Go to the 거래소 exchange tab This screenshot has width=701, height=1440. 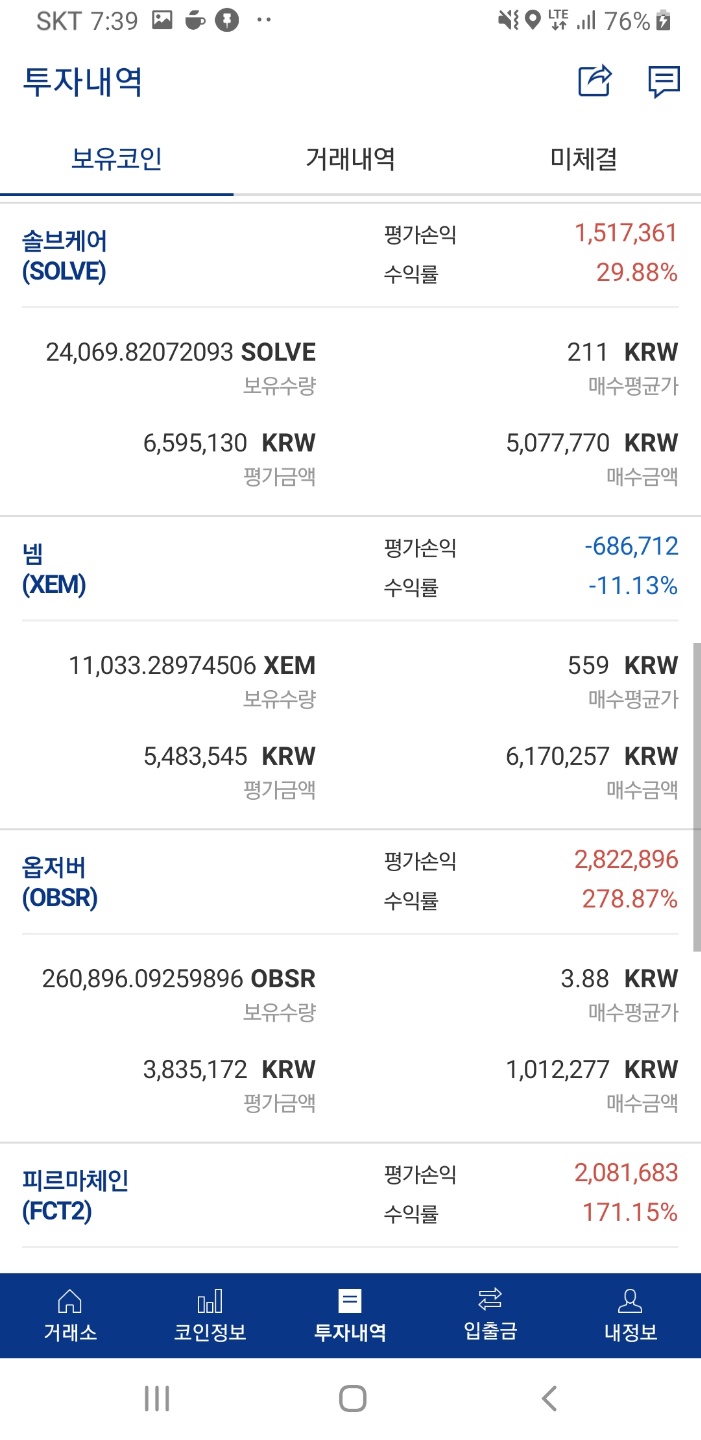(70, 1315)
